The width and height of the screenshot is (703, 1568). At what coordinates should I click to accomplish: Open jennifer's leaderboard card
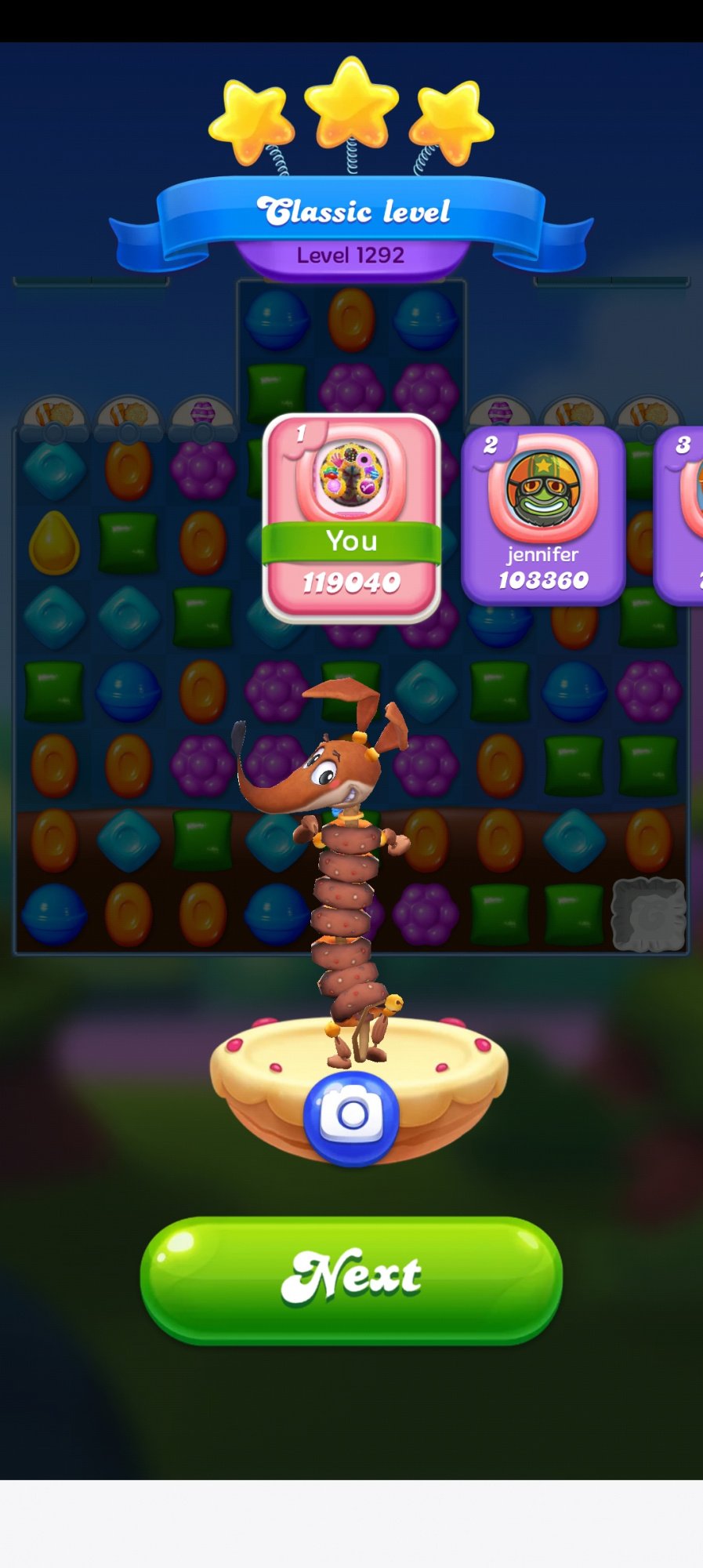click(x=542, y=517)
